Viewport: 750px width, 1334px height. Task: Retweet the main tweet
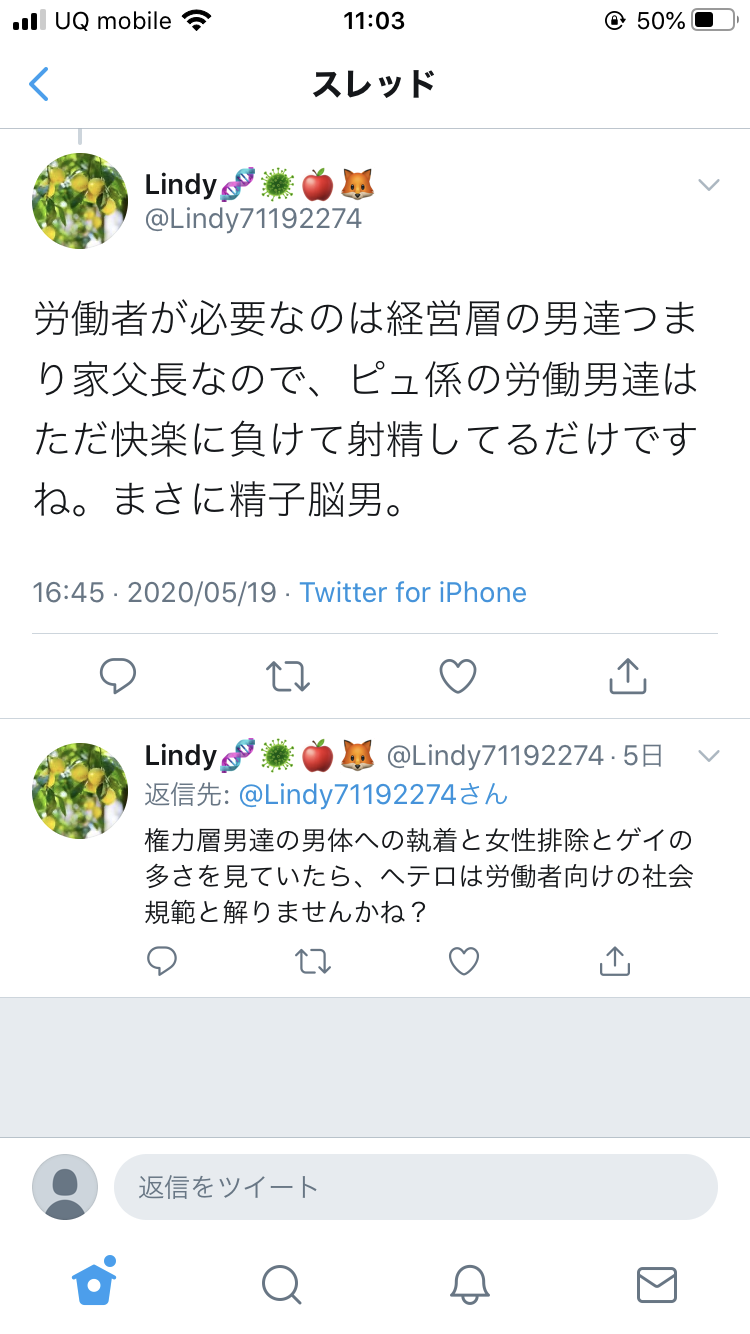point(289,677)
